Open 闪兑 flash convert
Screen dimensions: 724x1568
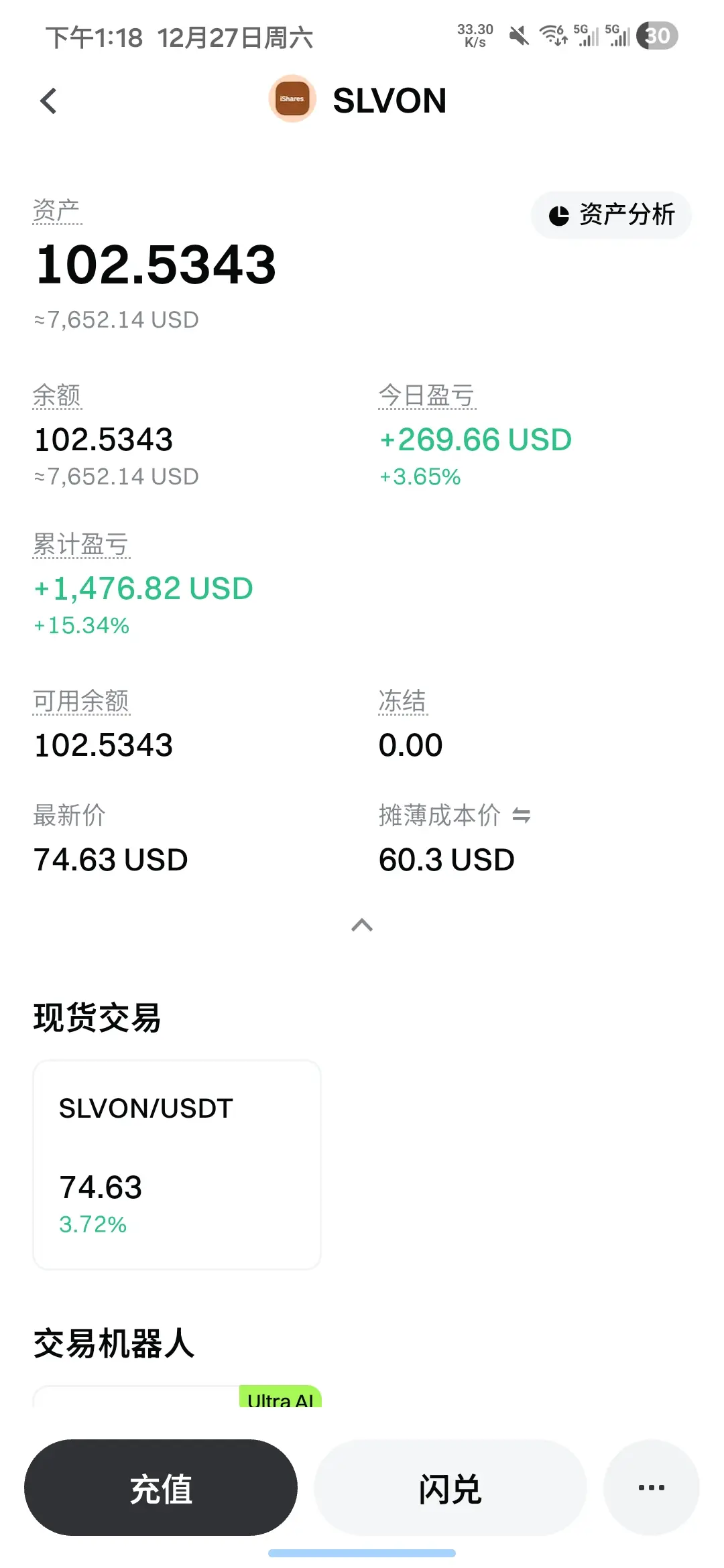click(450, 1488)
